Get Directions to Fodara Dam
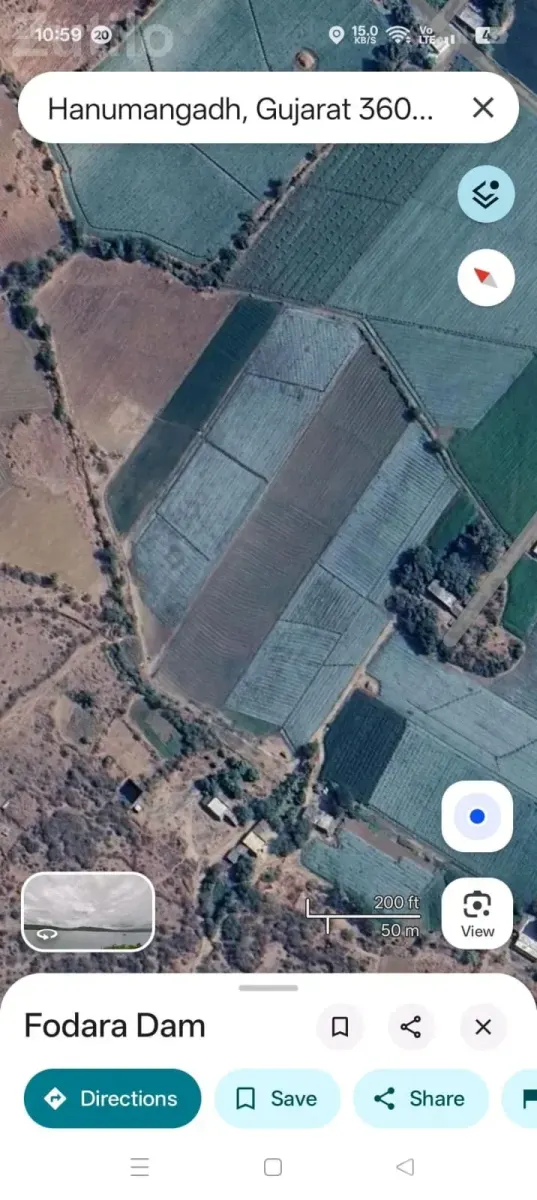 112,1098
